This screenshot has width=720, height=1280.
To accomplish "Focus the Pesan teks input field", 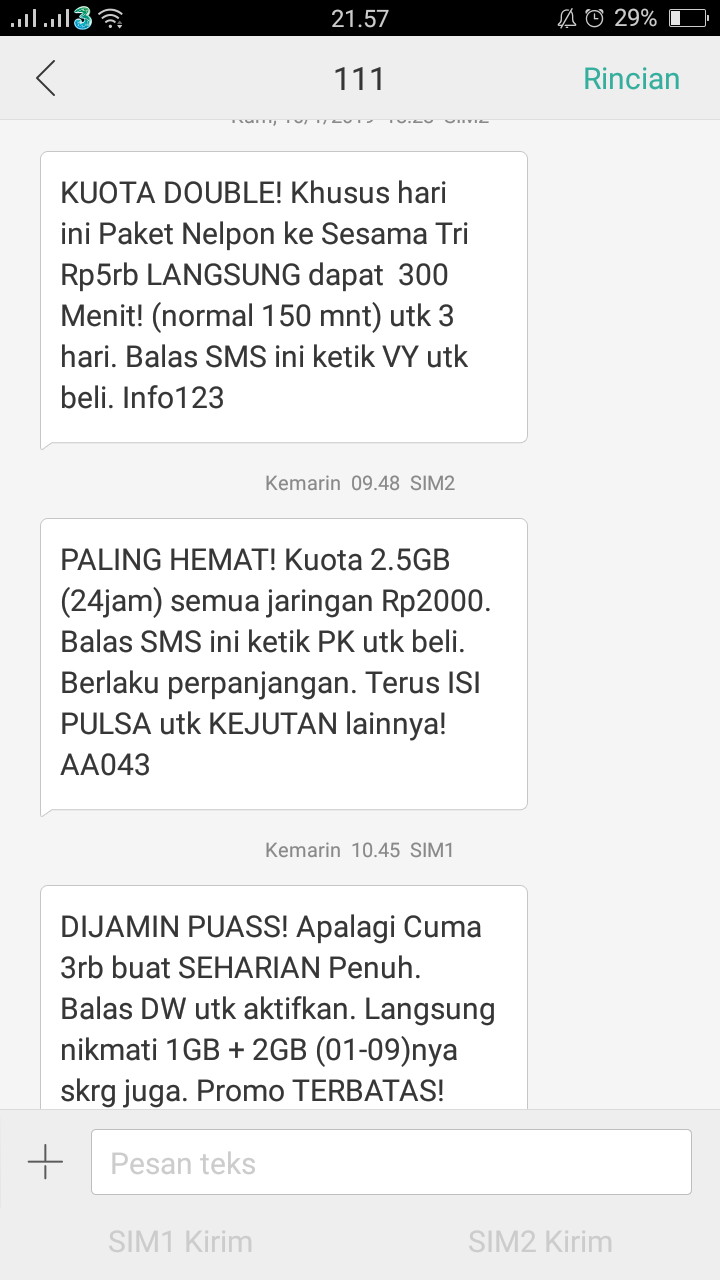I will point(390,1162).
